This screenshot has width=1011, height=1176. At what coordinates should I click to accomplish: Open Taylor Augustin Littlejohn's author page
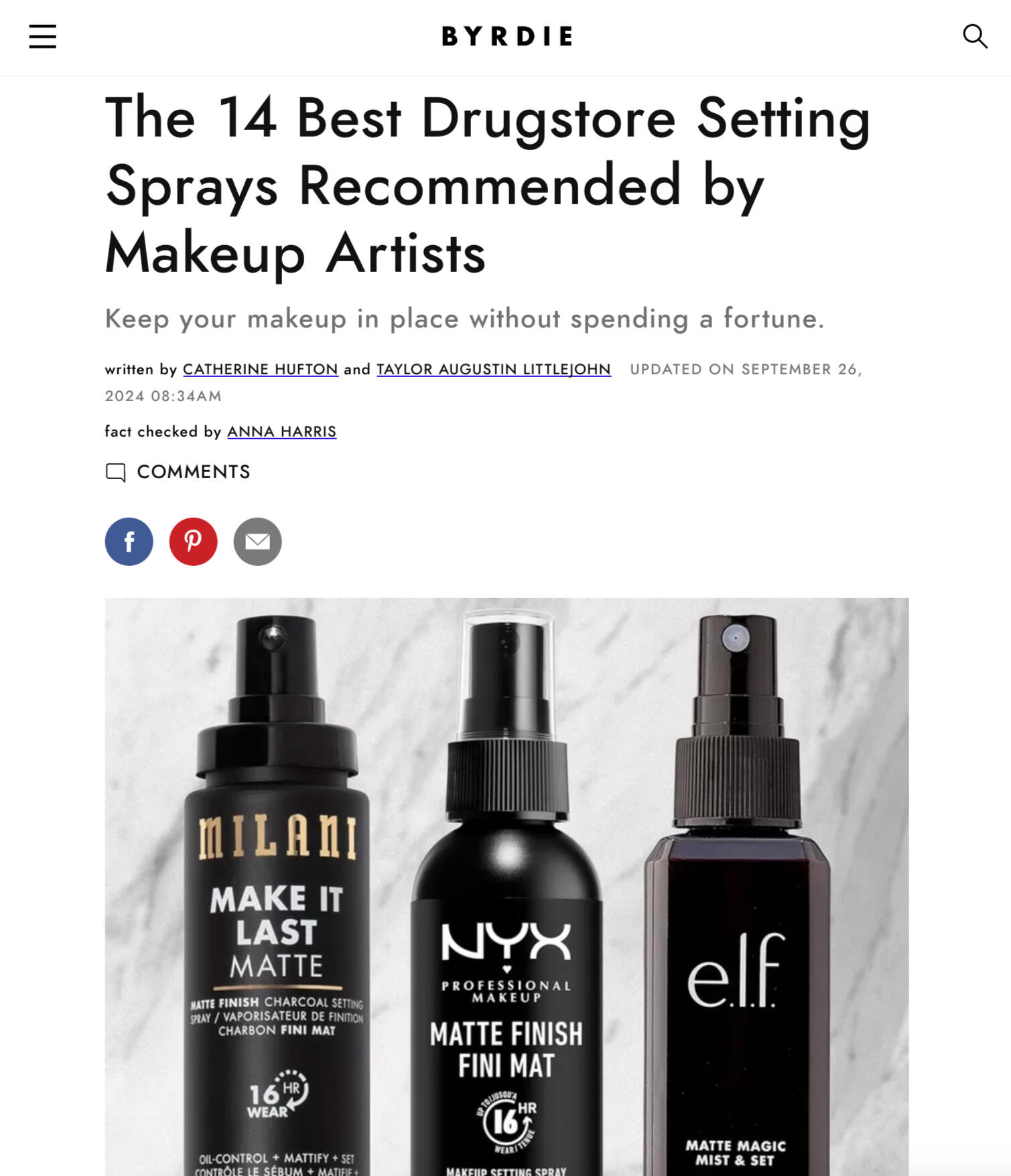[x=493, y=369]
